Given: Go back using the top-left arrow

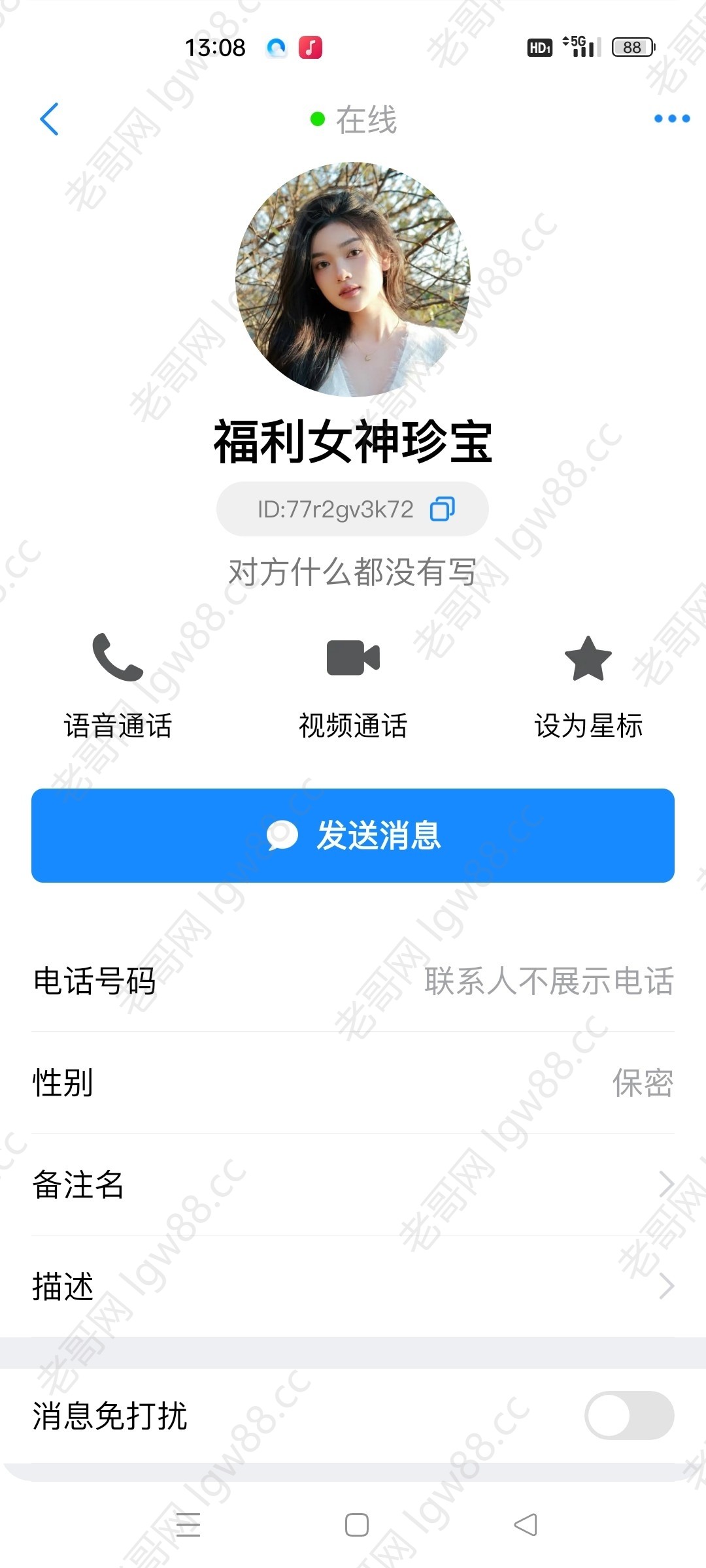Looking at the screenshot, I should point(49,119).
